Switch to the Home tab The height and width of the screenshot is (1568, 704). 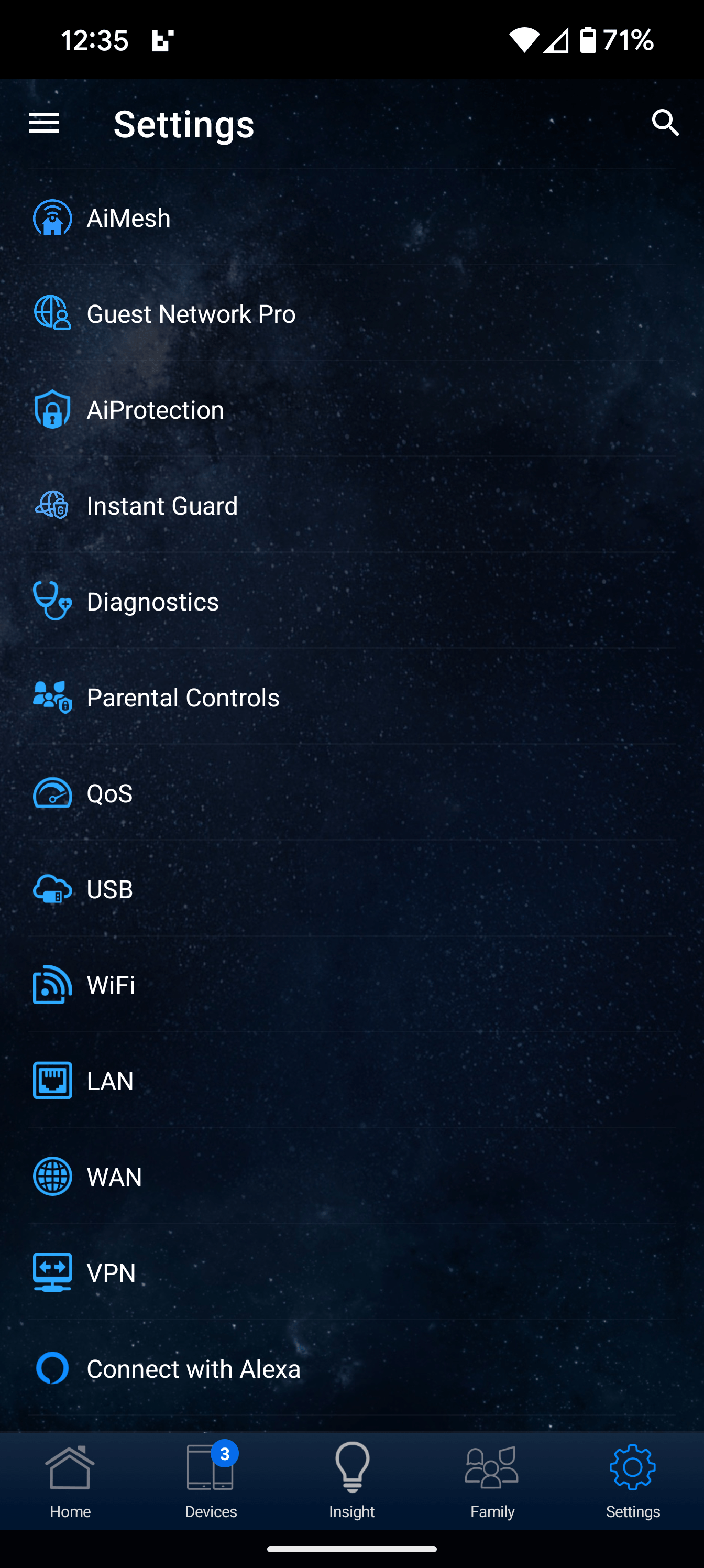pyautogui.click(x=71, y=1480)
